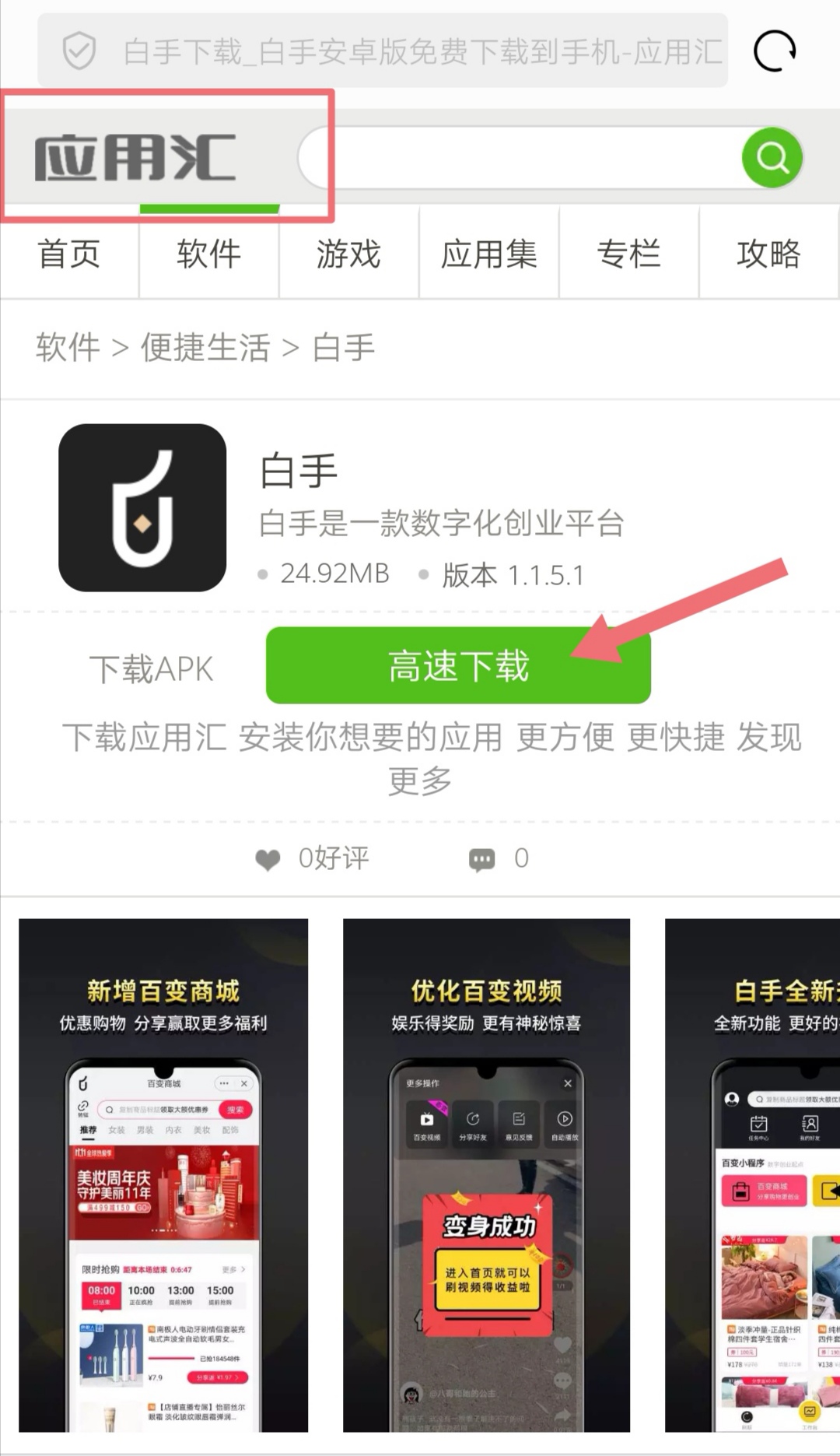
Task: Go to the 首页 tab
Action: click(69, 254)
